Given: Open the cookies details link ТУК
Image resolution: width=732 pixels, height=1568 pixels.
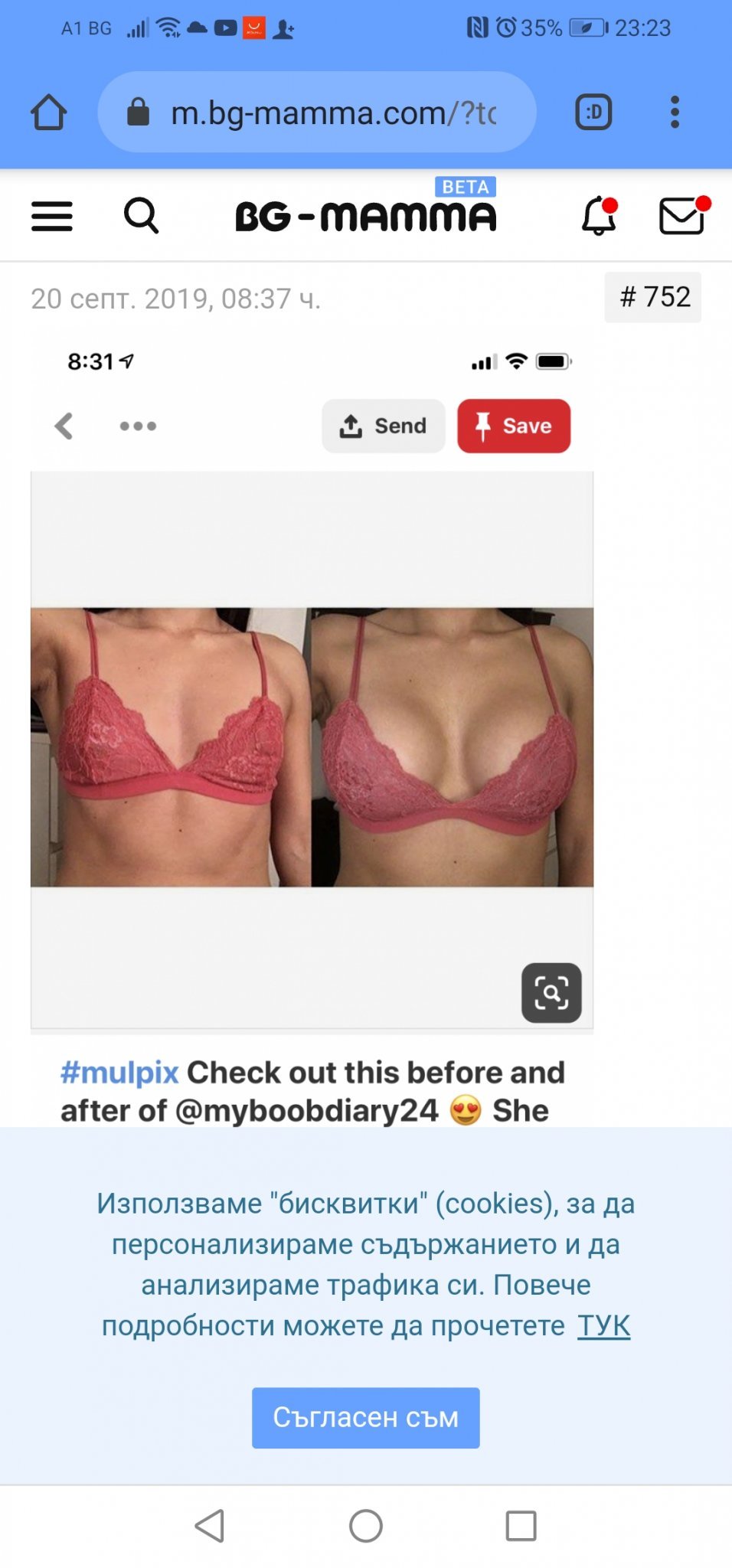Looking at the screenshot, I should (603, 1325).
